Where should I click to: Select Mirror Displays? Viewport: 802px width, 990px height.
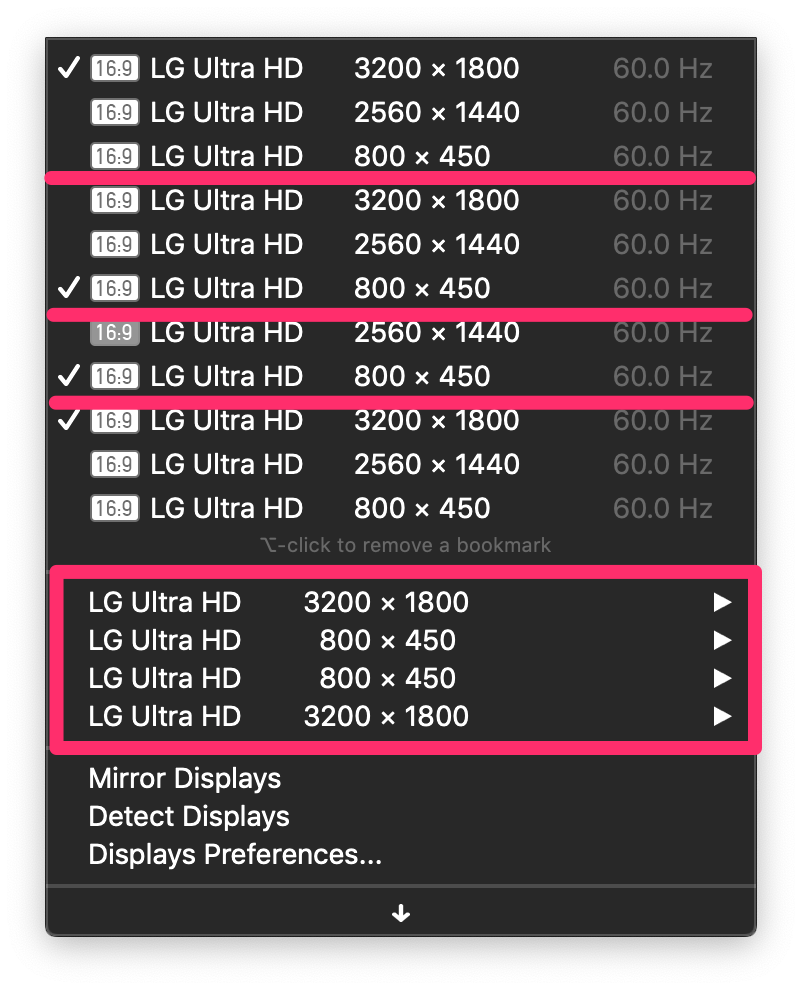tap(185, 778)
